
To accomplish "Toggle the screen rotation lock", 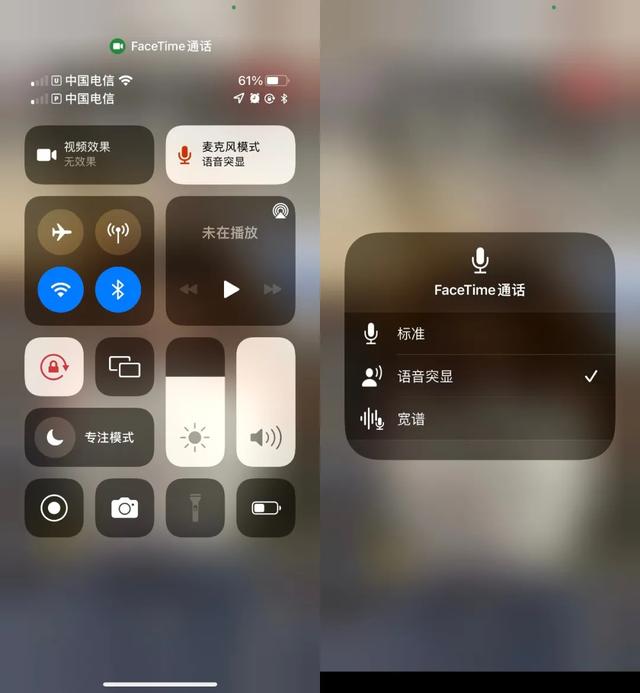I will 54,366.
